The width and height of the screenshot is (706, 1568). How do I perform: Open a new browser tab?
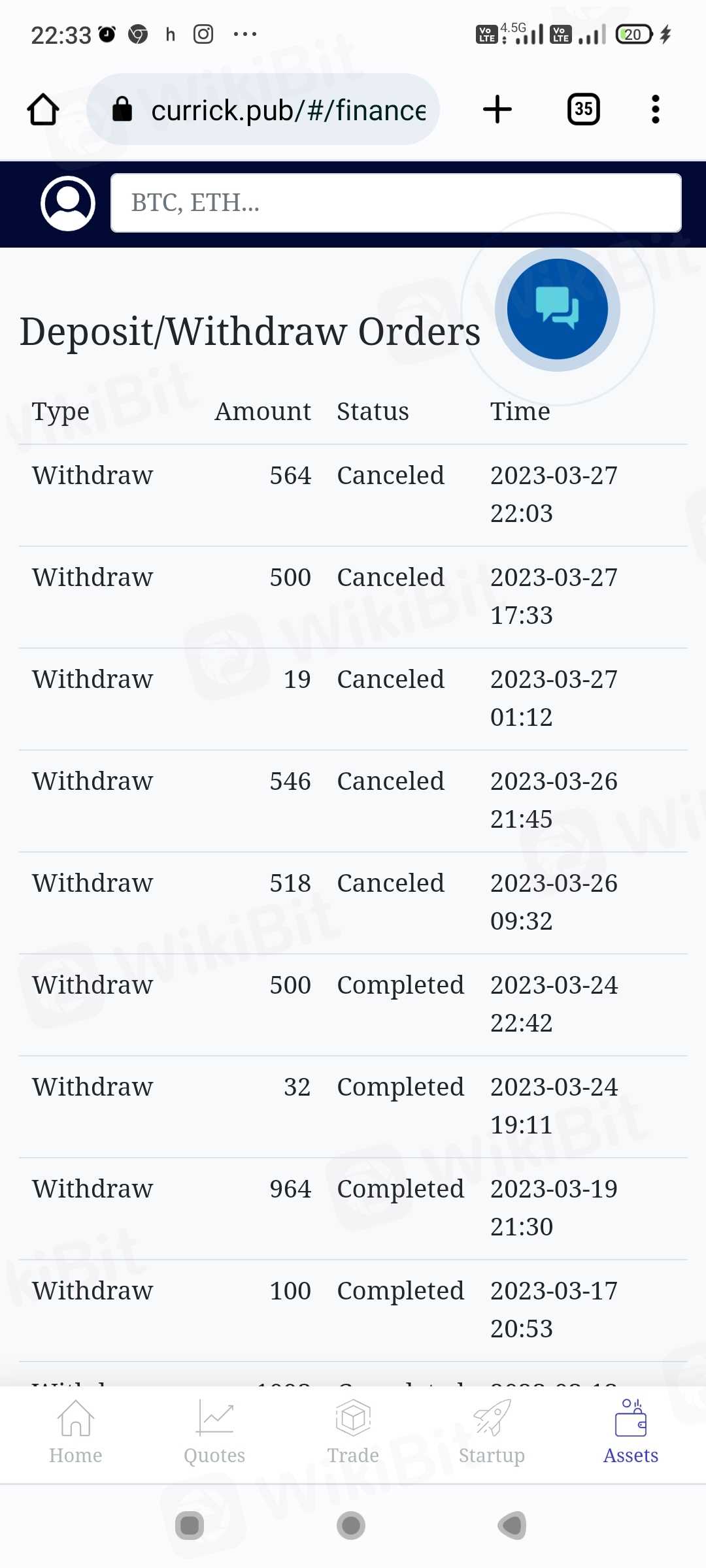pyautogui.click(x=497, y=109)
